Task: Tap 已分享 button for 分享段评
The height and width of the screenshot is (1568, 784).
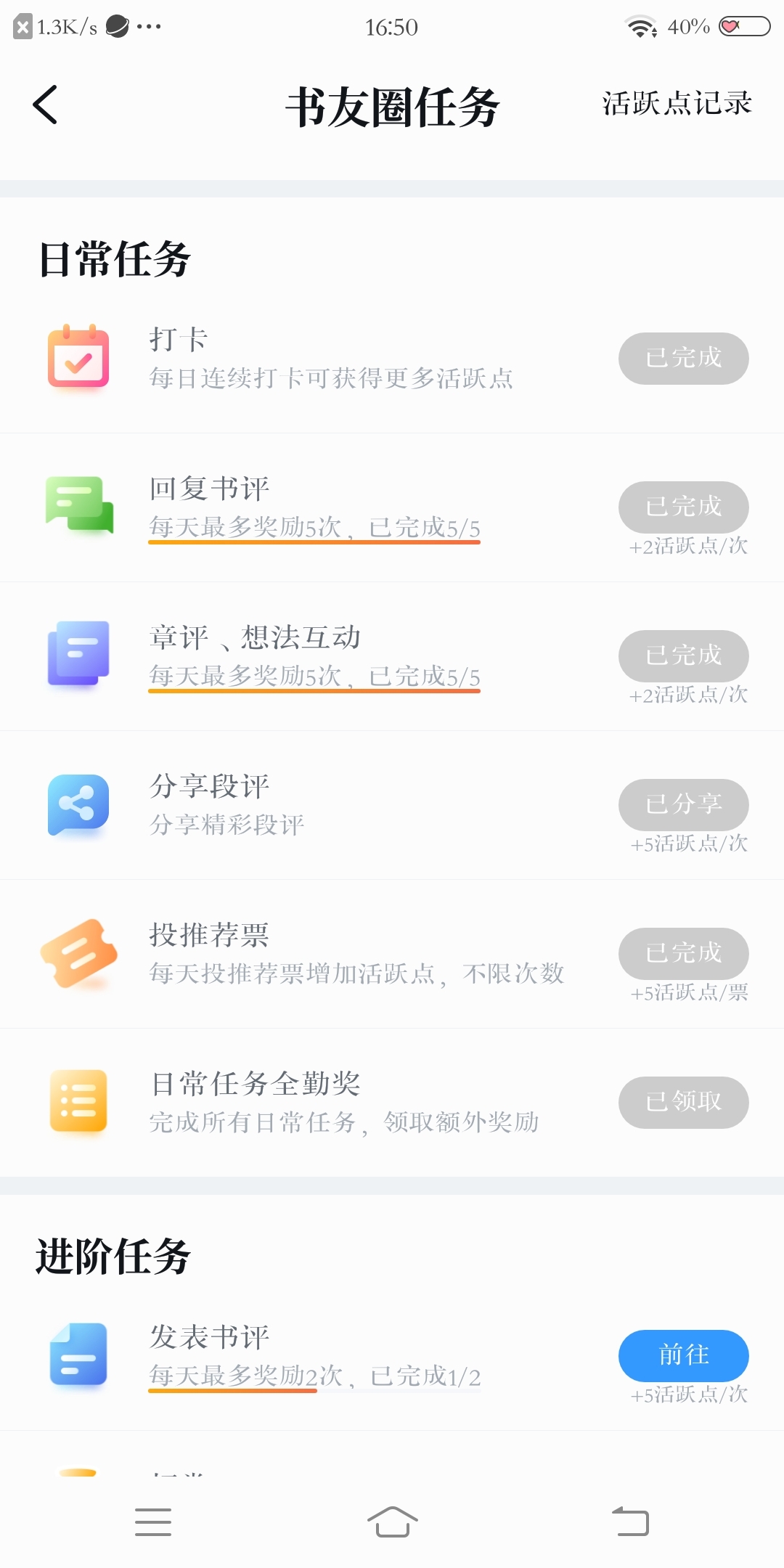Action: [x=683, y=804]
